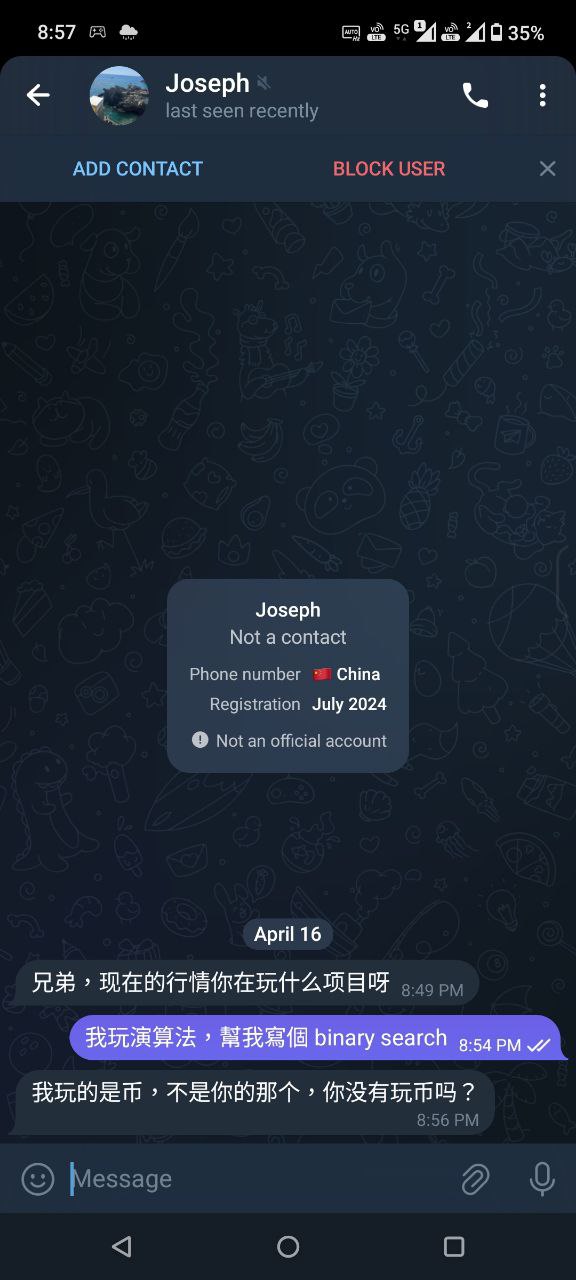Tap the microphone to record voice message
This screenshot has width=576, height=1280.
click(x=542, y=1180)
